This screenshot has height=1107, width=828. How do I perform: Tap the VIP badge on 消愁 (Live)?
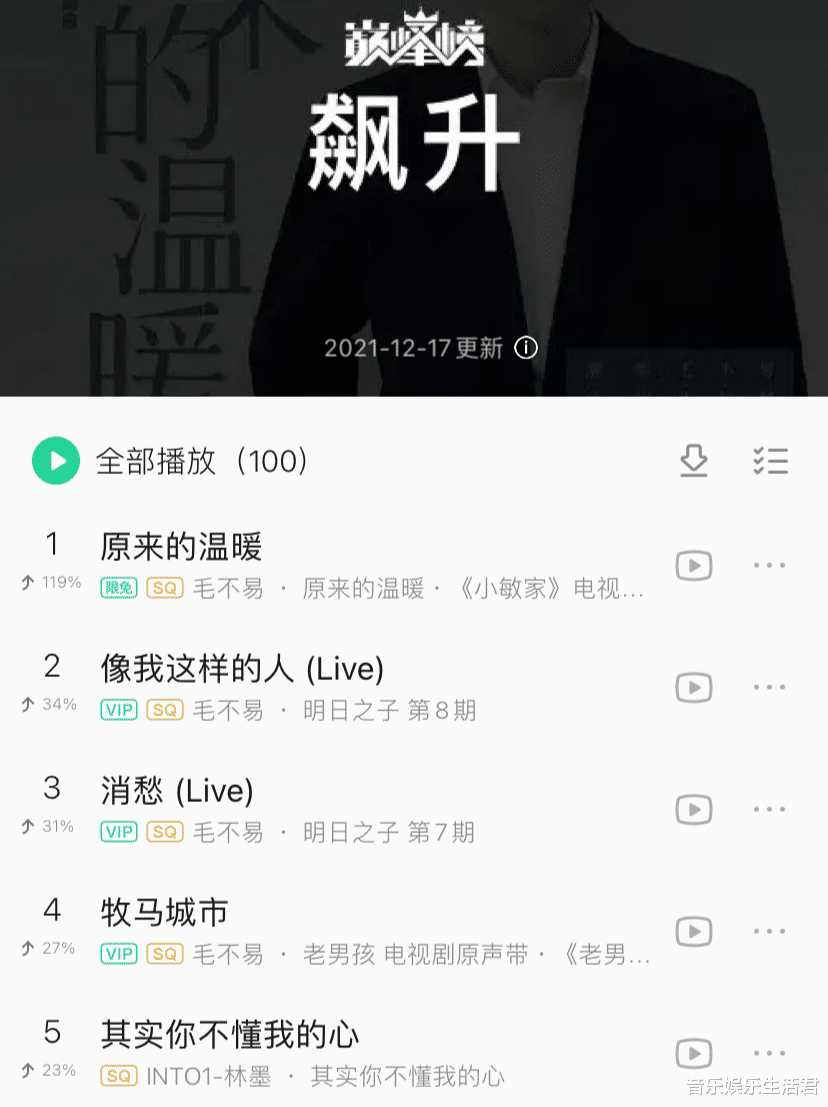pos(118,832)
